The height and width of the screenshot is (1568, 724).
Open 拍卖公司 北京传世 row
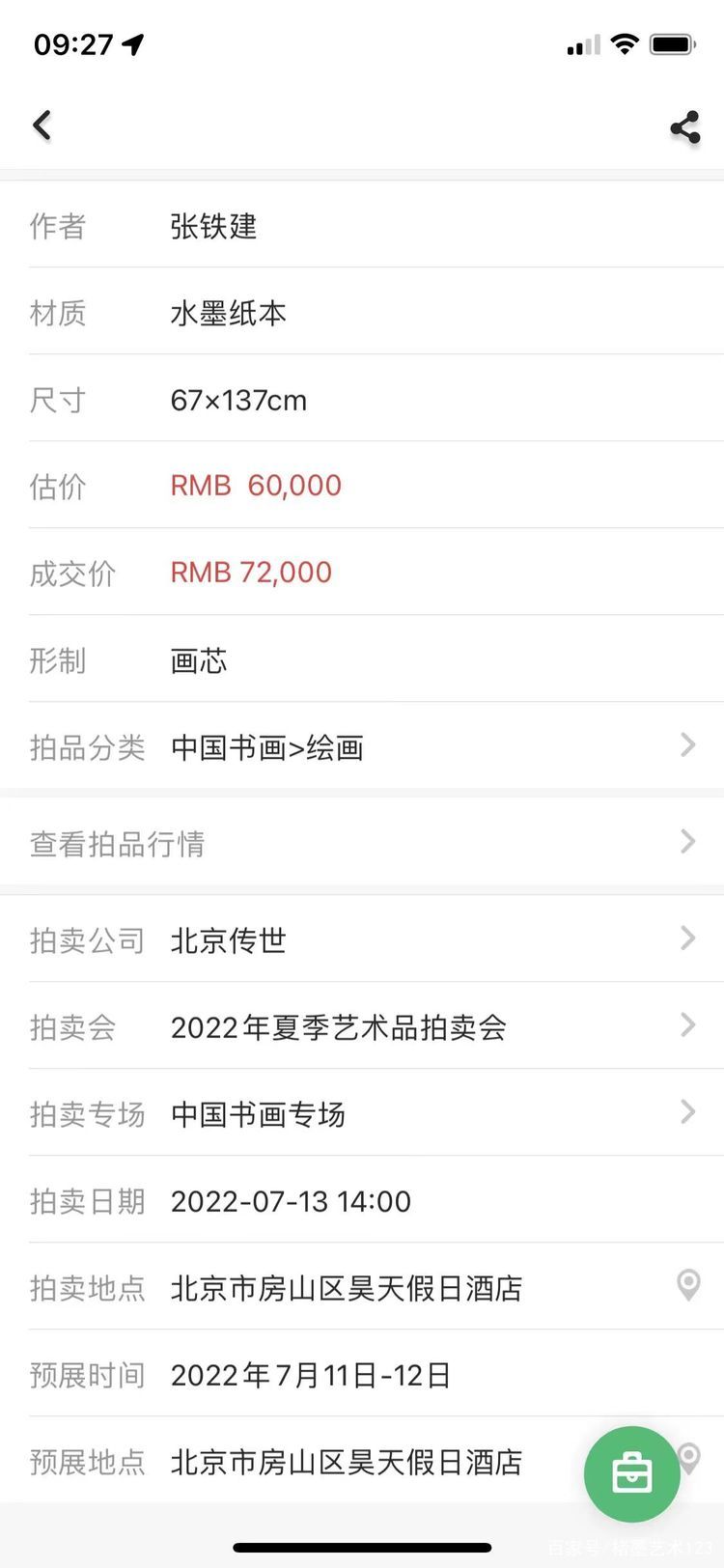[x=362, y=938]
